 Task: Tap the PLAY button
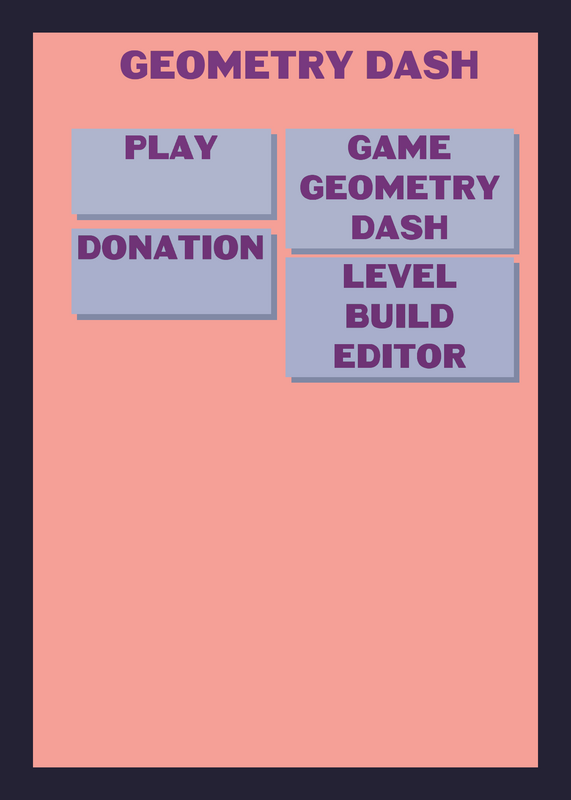[x=171, y=171]
